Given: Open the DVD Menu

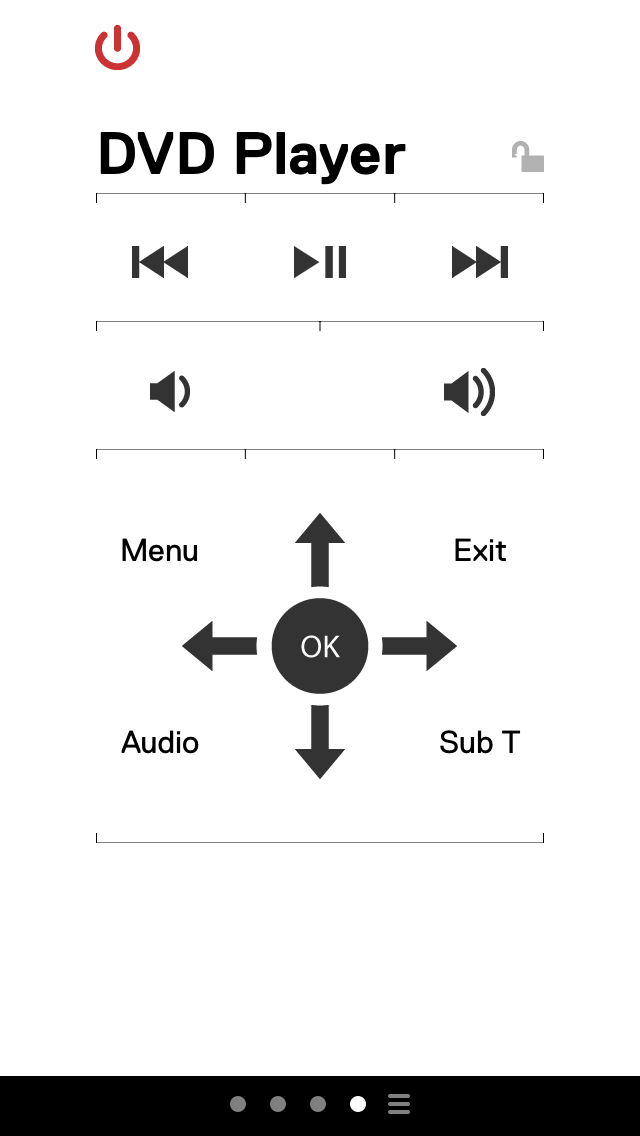Looking at the screenshot, I should [160, 551].
